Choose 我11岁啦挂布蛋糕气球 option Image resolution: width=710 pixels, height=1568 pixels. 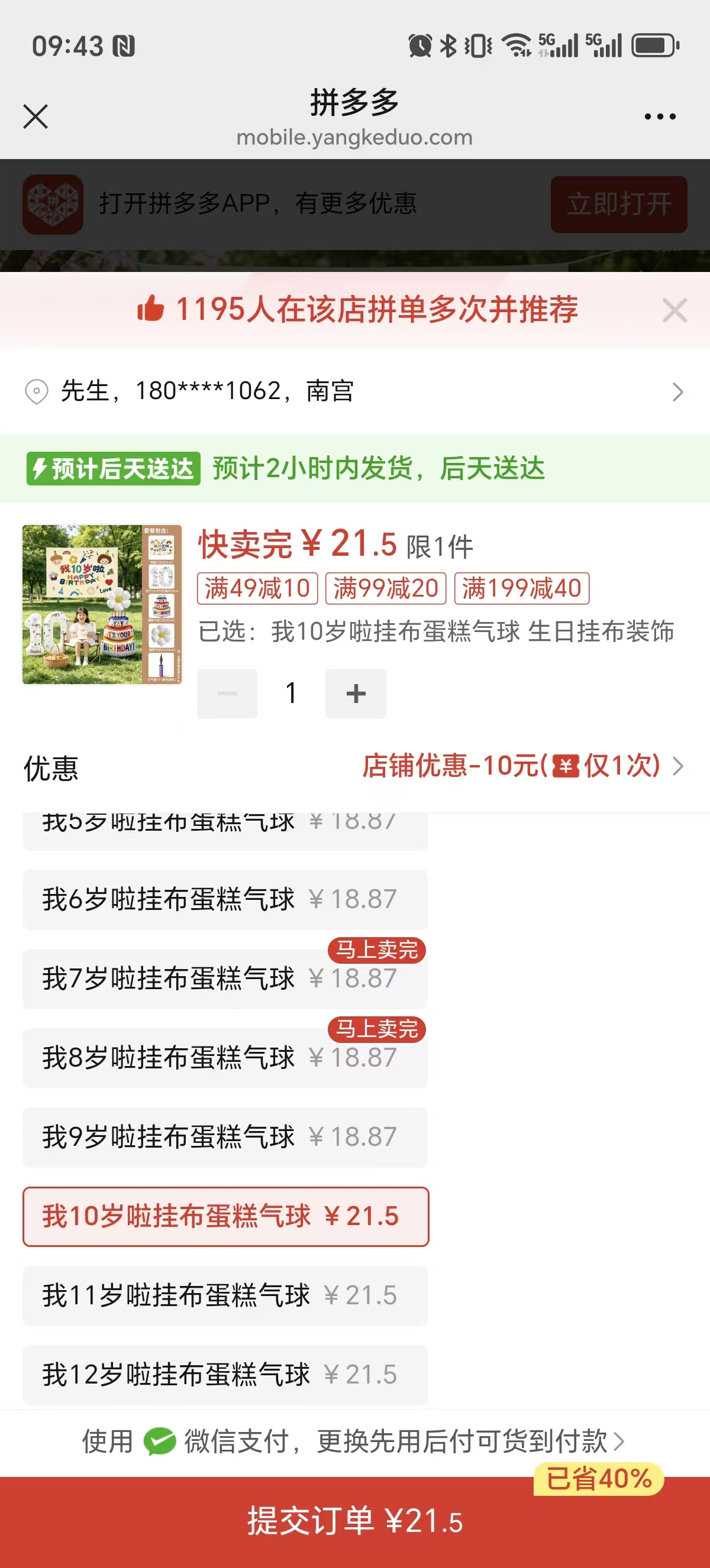click(225, 1295)
